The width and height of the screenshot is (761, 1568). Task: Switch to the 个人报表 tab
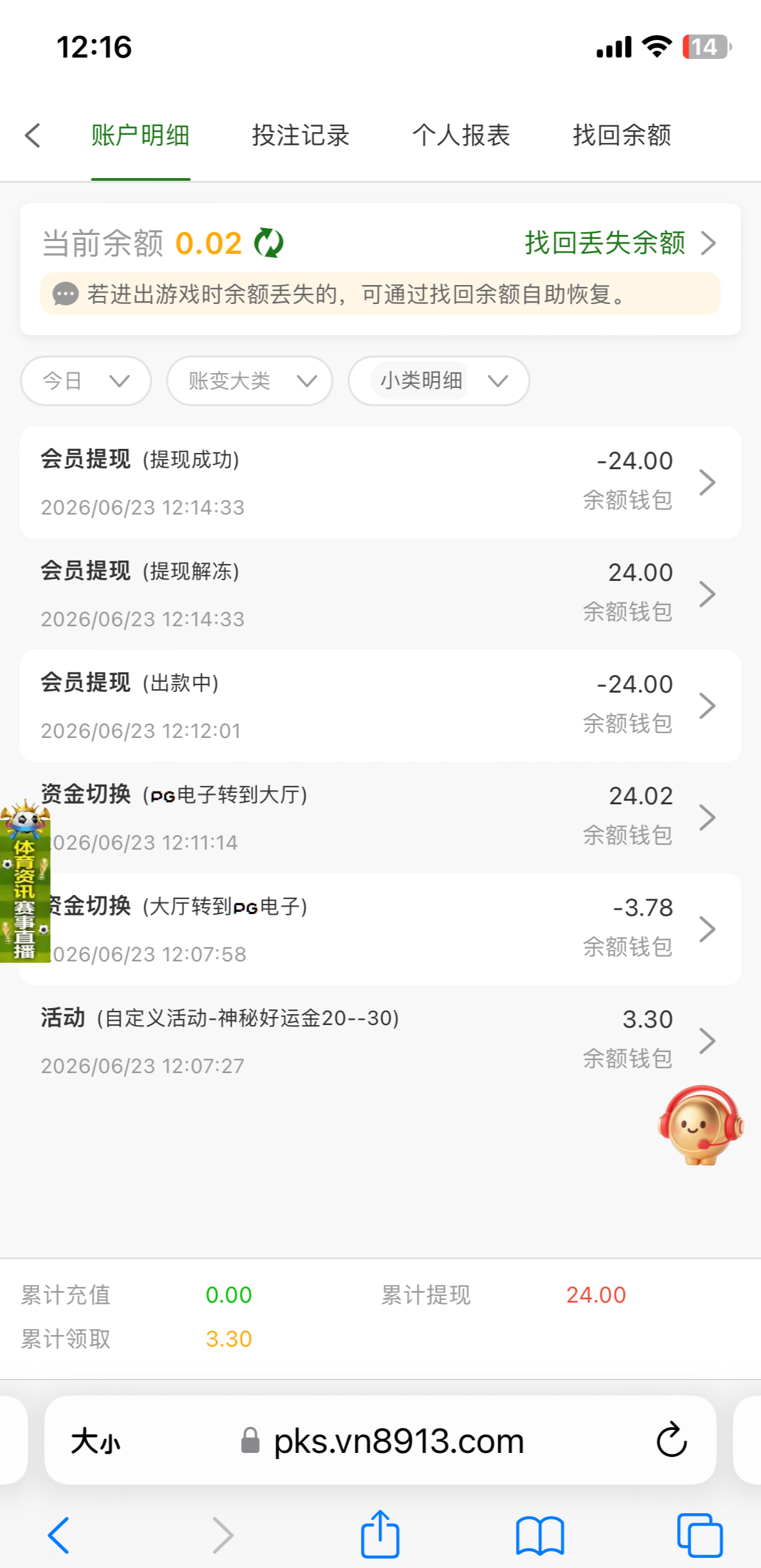(x=461, y=135)
